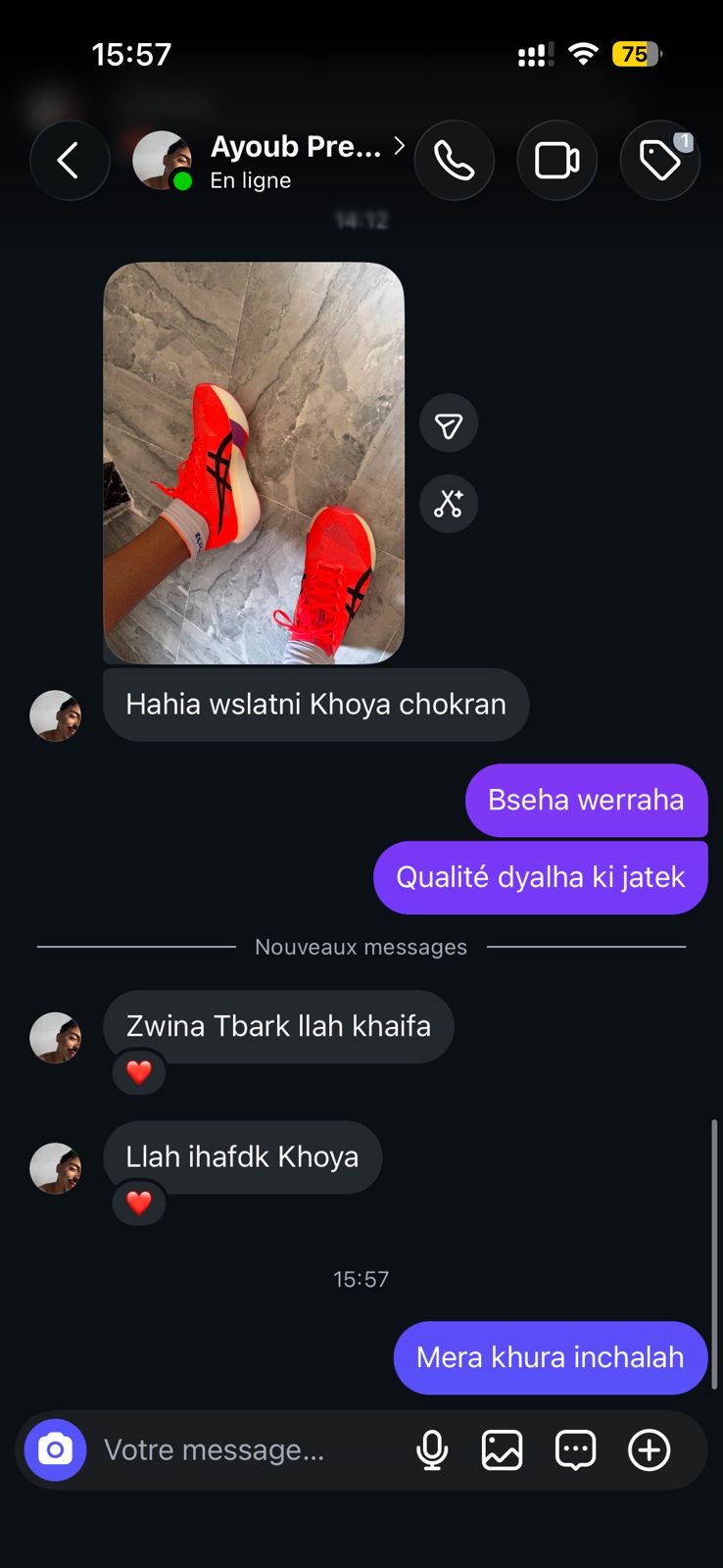Open the sticker and GIF bubble icon
723x1568 pixels.
(575, 1449)
